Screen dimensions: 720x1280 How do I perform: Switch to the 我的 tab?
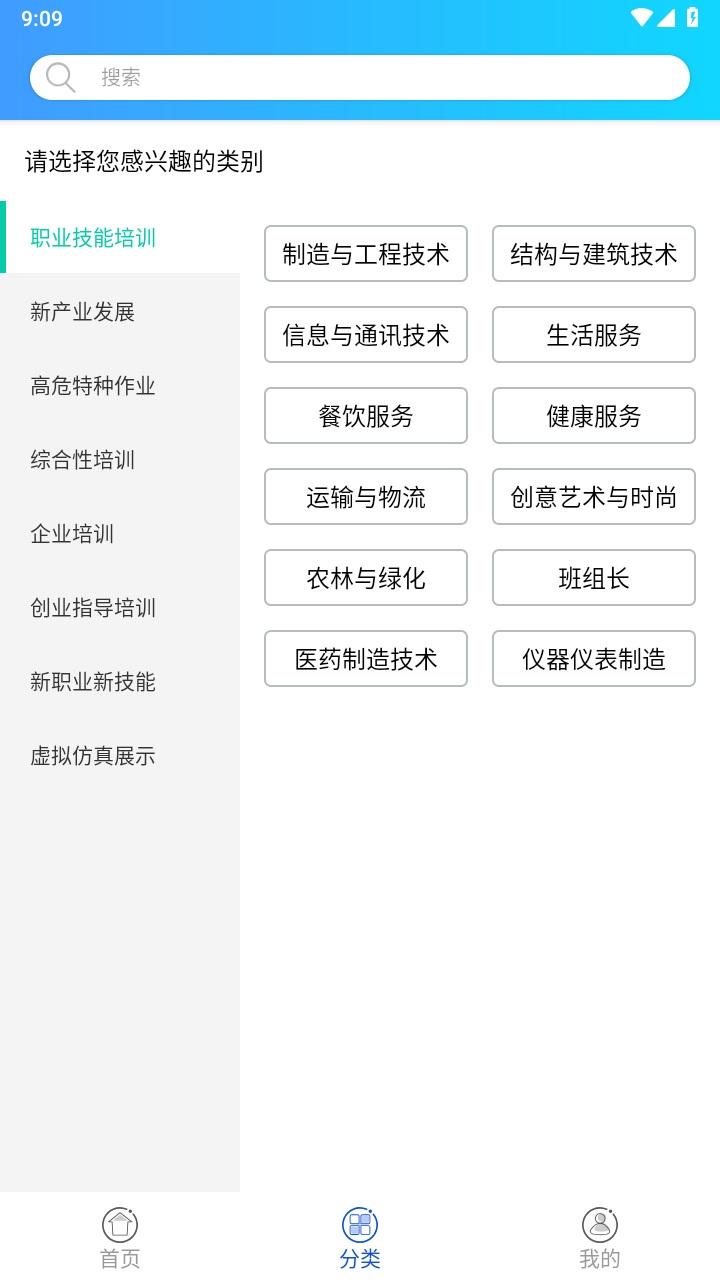click(x=600, y=1237)
